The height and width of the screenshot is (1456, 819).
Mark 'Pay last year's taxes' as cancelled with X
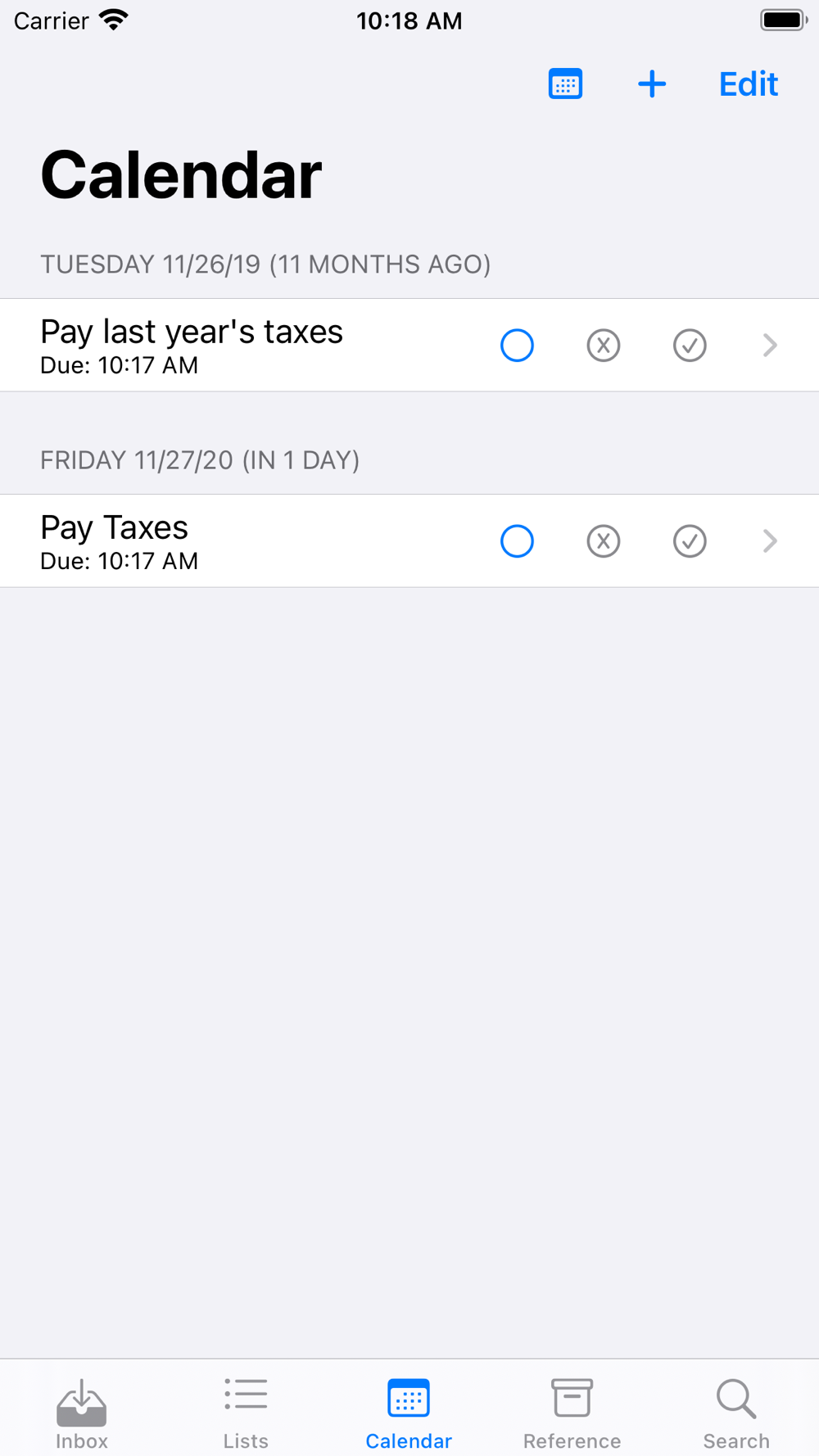pyautogui.click(x=604, y=345)
